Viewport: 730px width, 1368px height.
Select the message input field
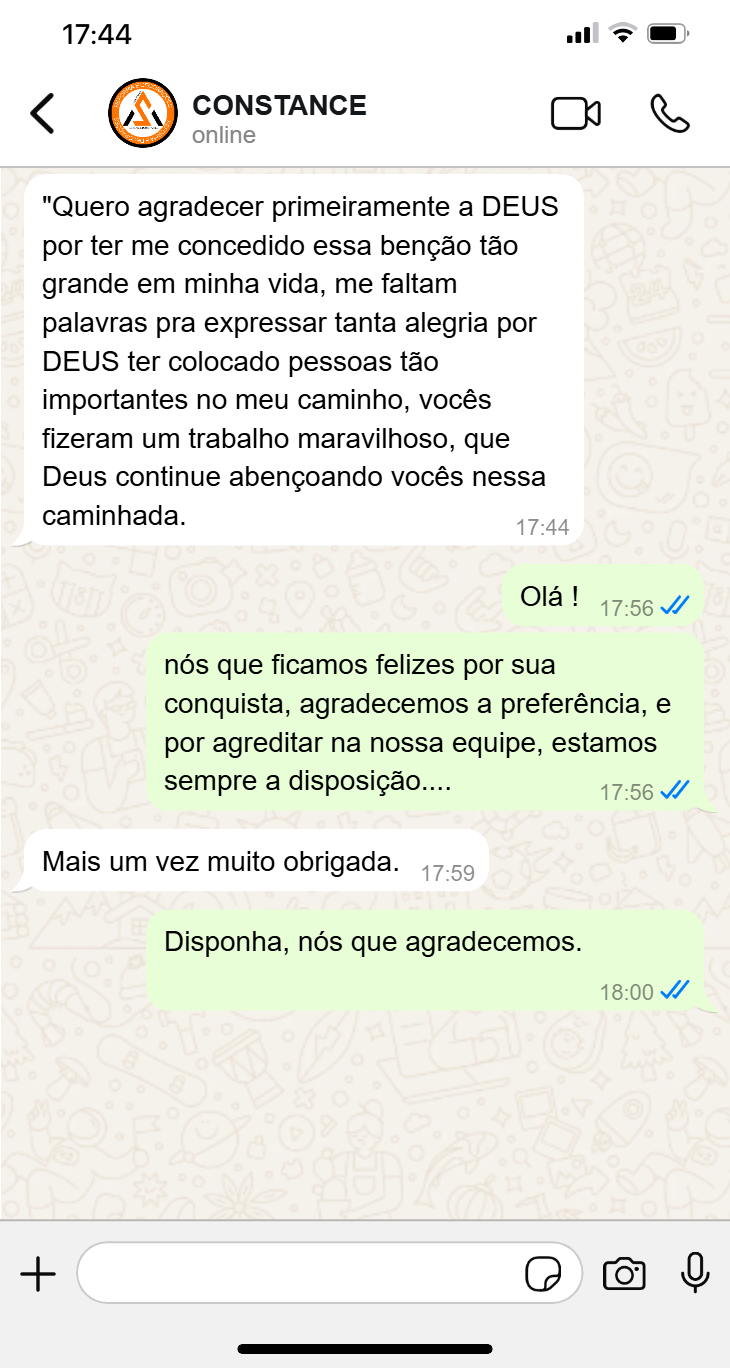coord(300,1272)
